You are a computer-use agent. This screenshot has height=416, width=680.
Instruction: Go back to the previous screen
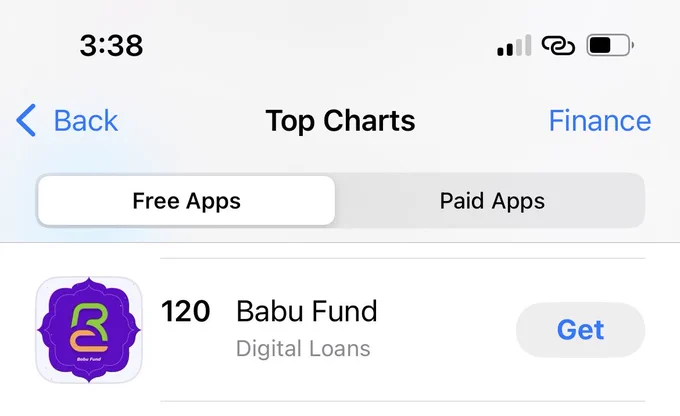coord(68,121)
